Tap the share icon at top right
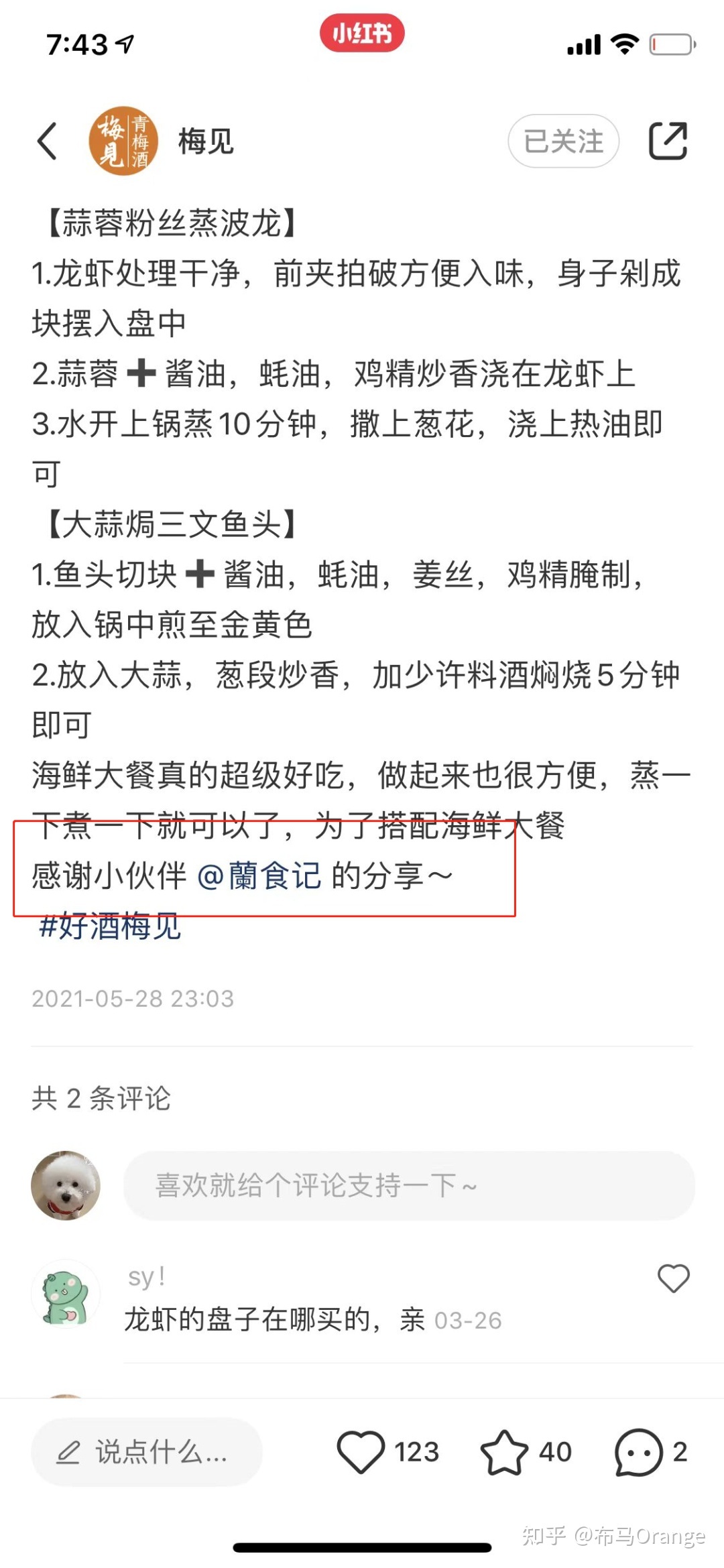 point(668,141)
